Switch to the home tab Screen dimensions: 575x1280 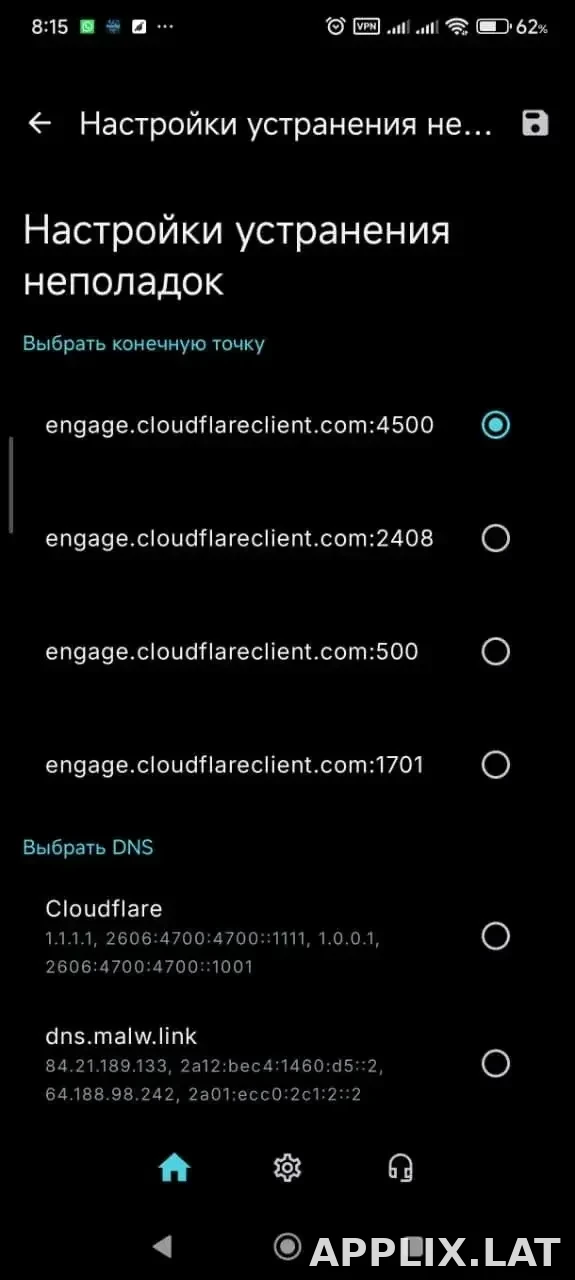coord(174,1167)
